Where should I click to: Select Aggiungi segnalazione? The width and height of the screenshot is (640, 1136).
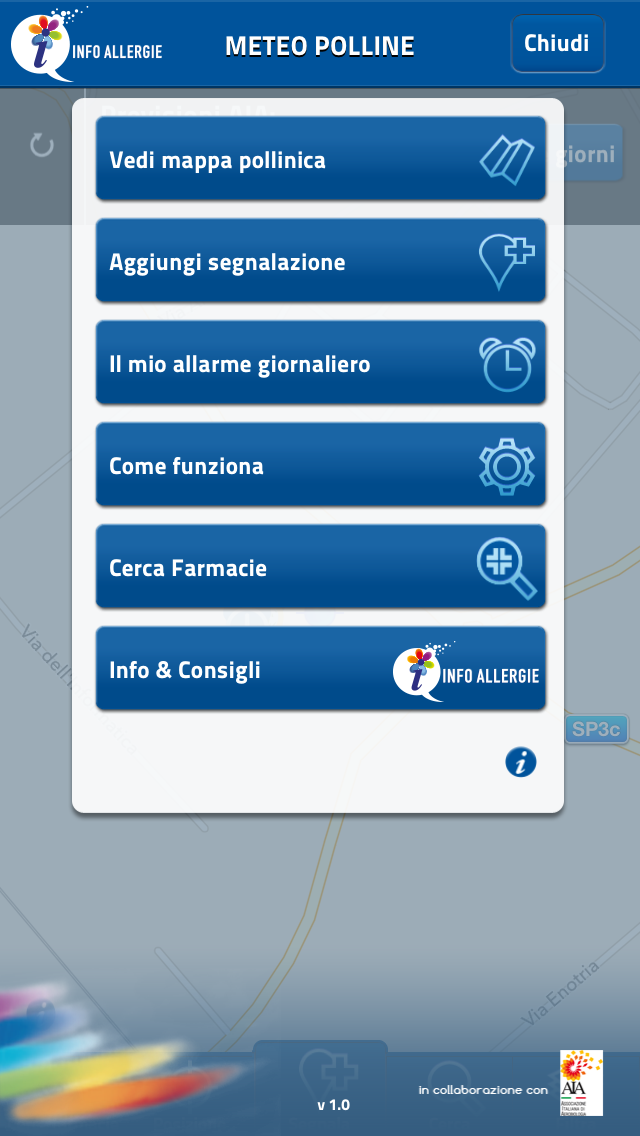point(320,261)
